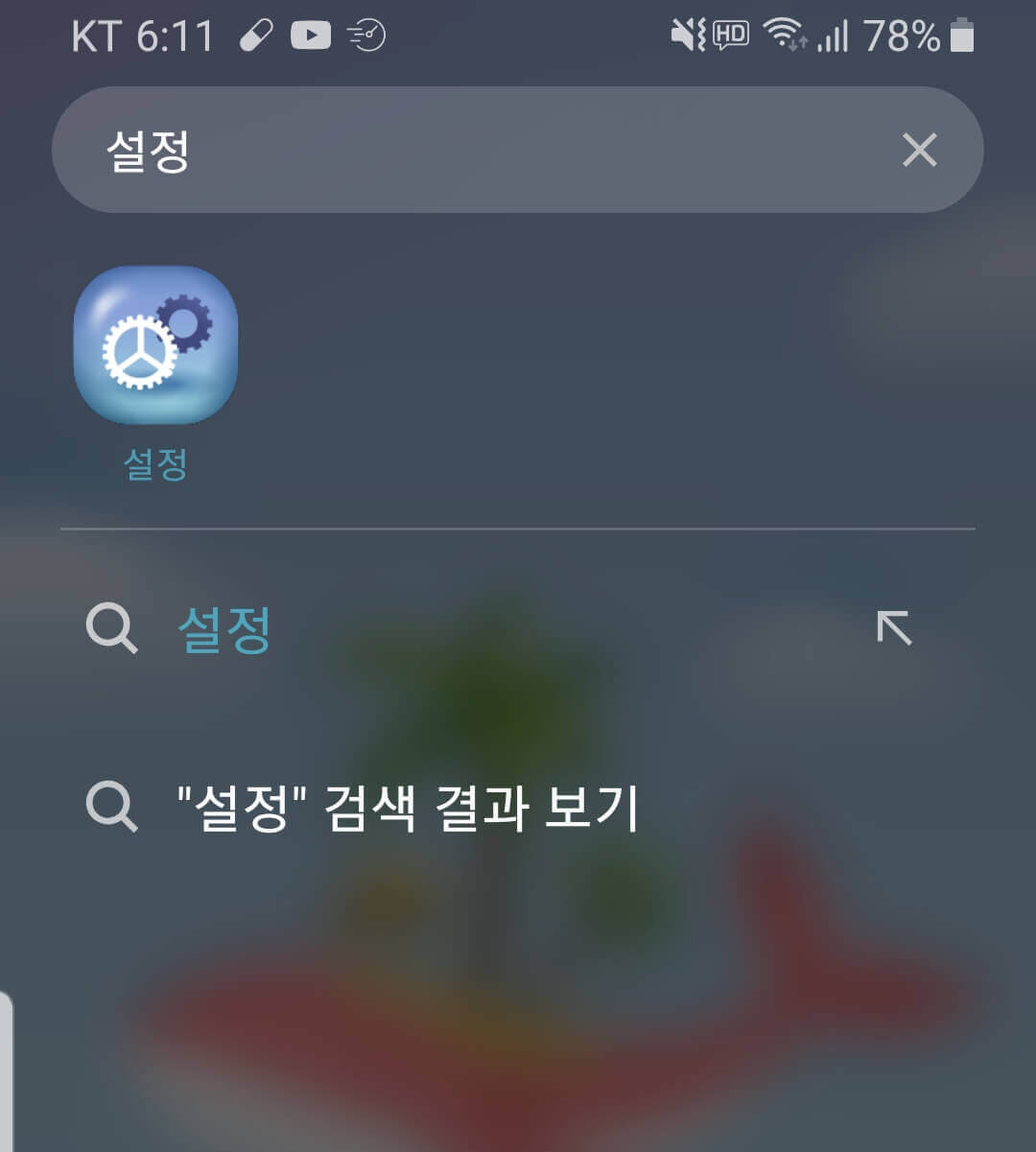Tap the cellular signal bars icon
The image size is (1036, 1152).
[x=833, y=36]
